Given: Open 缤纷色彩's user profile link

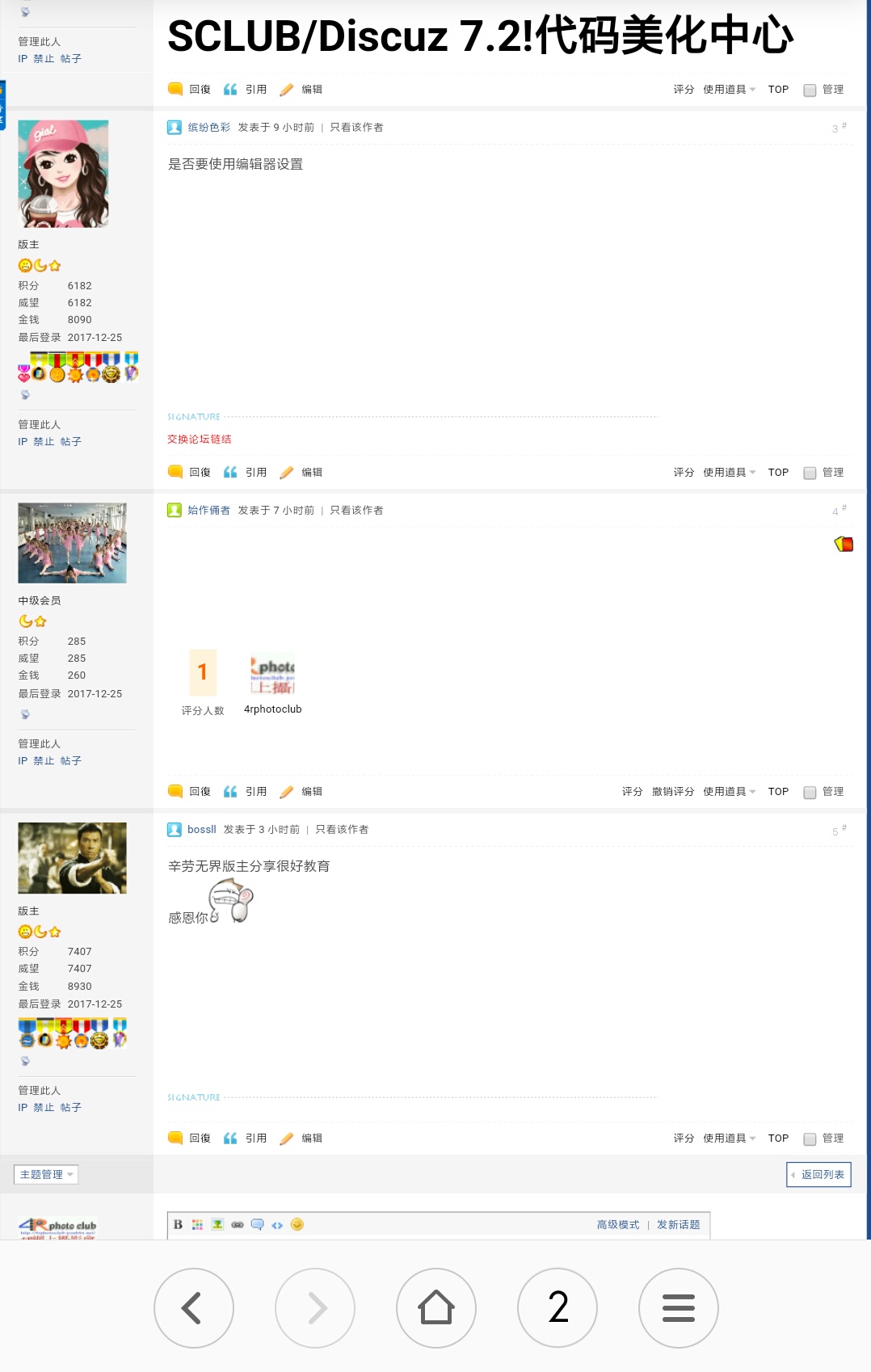Looking at the screenshot, I should click(208, 128).
